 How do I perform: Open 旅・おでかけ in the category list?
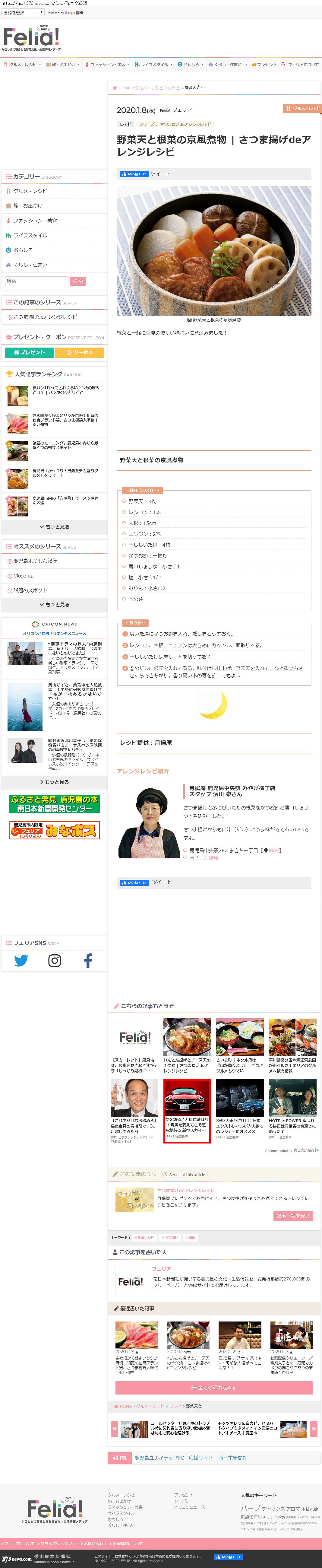coord(28,206)
